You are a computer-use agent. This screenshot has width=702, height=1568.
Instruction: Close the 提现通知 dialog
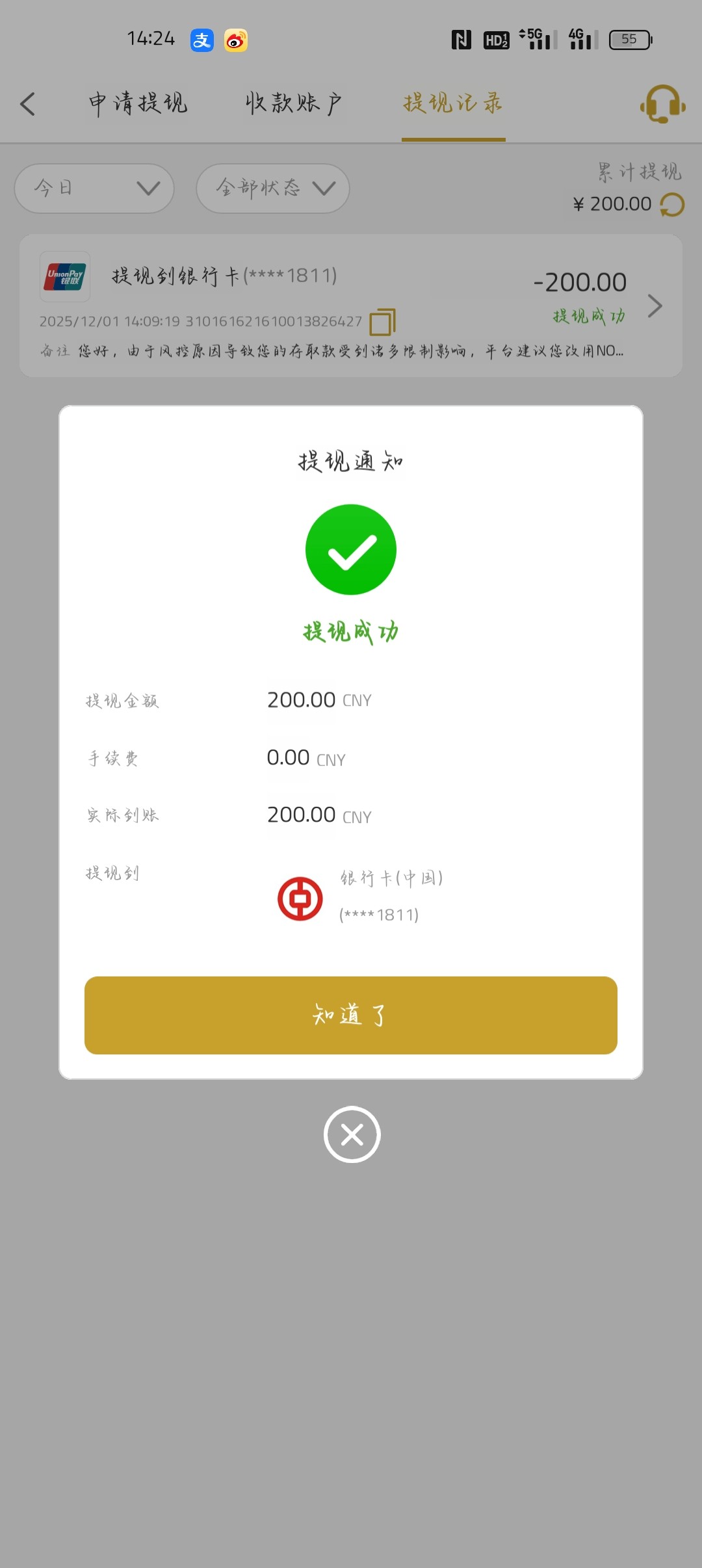pos(352,1134)
